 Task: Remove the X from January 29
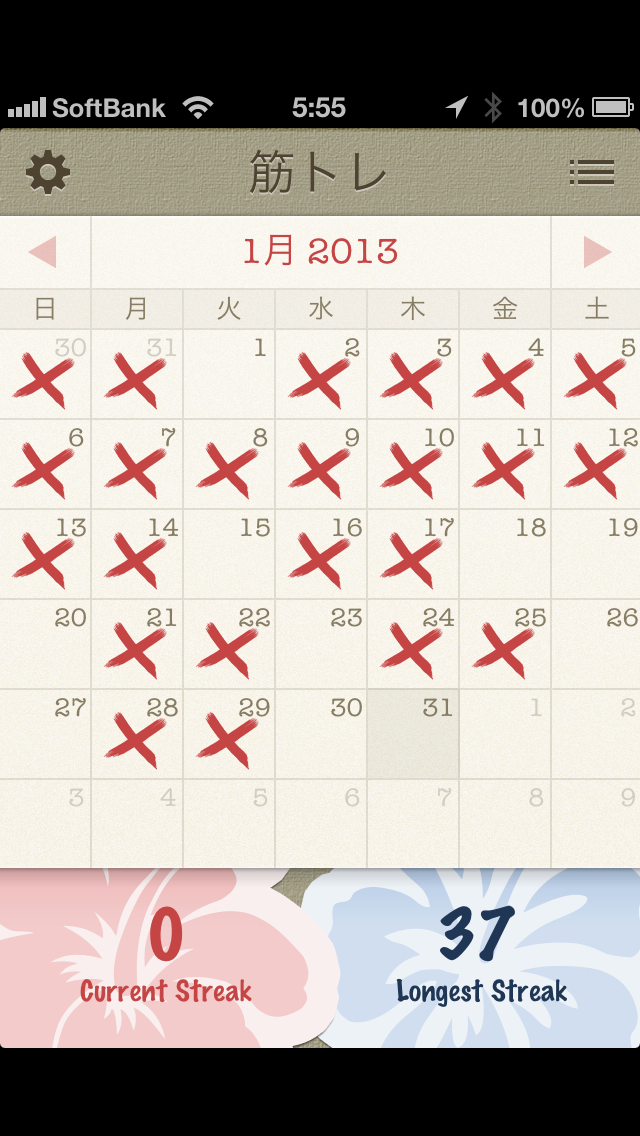(x=229, y=734)
